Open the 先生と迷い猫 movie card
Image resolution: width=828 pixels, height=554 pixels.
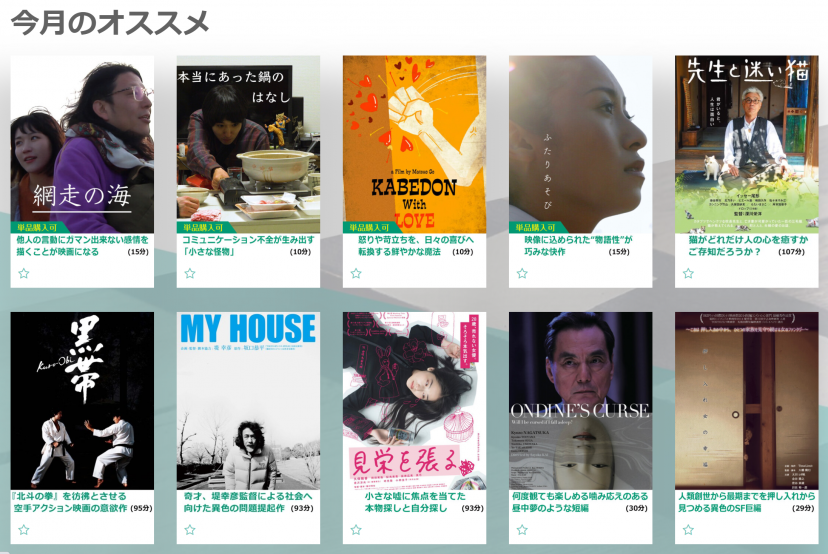click(746, 140)
